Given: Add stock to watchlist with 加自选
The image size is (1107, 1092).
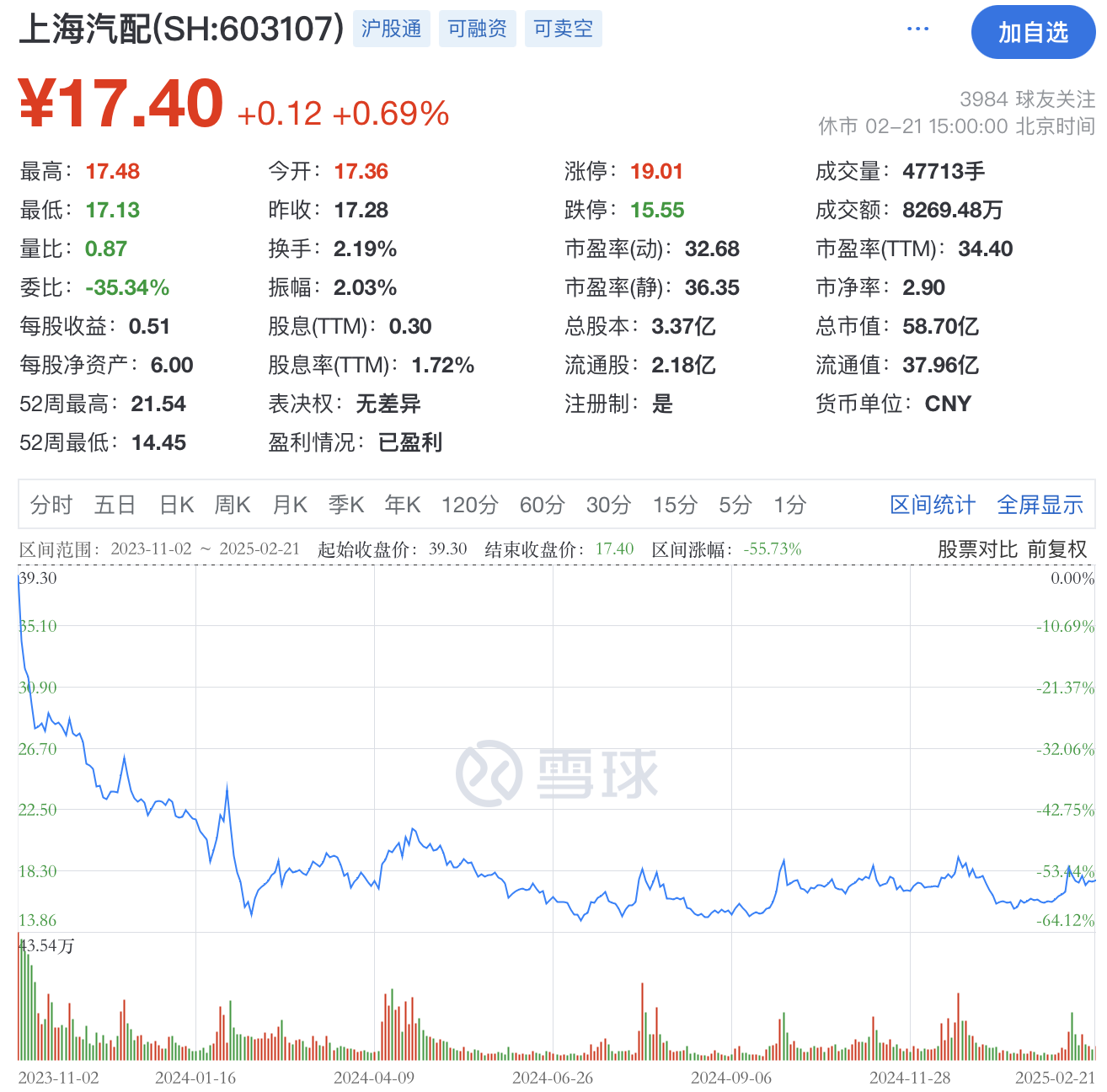Looking at the screenshot, I should click(1033, 33).
